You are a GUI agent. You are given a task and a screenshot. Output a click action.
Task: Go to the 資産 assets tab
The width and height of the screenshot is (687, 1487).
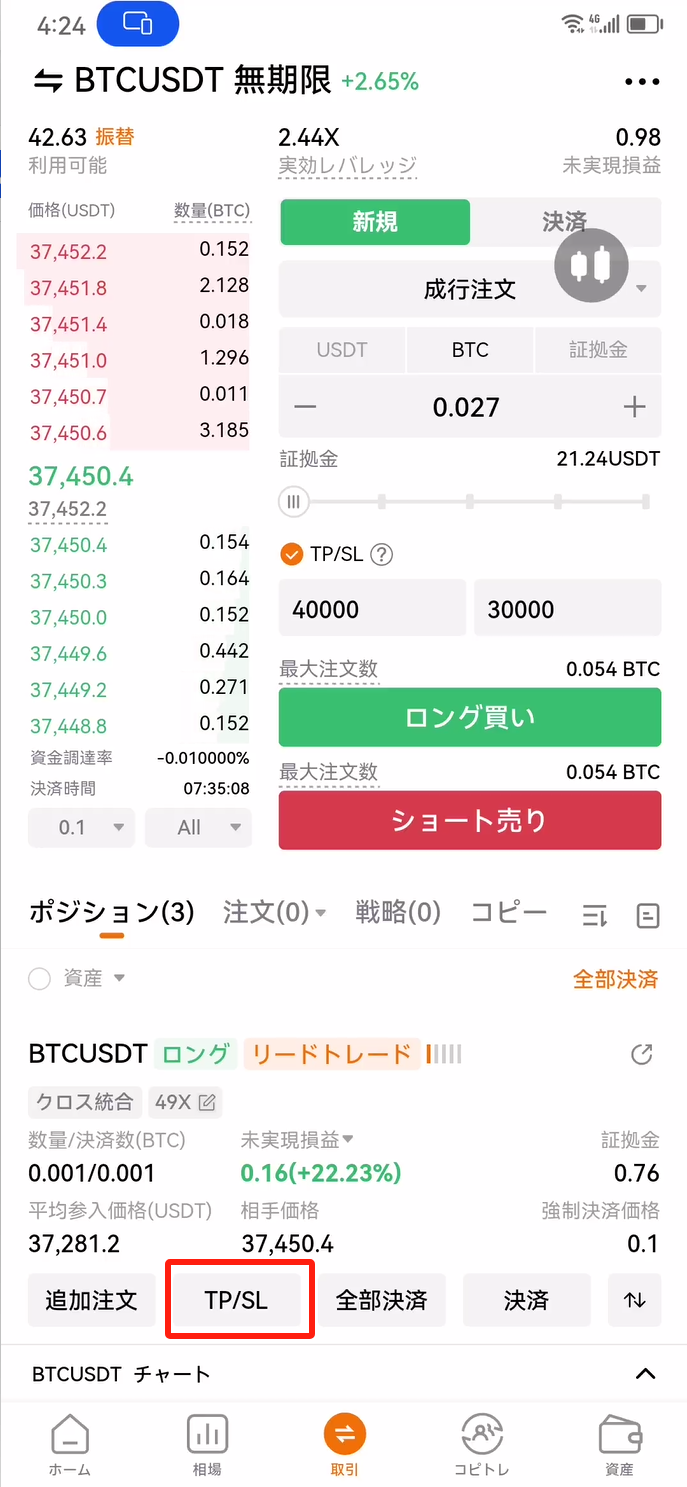[x=619, y=1446]
